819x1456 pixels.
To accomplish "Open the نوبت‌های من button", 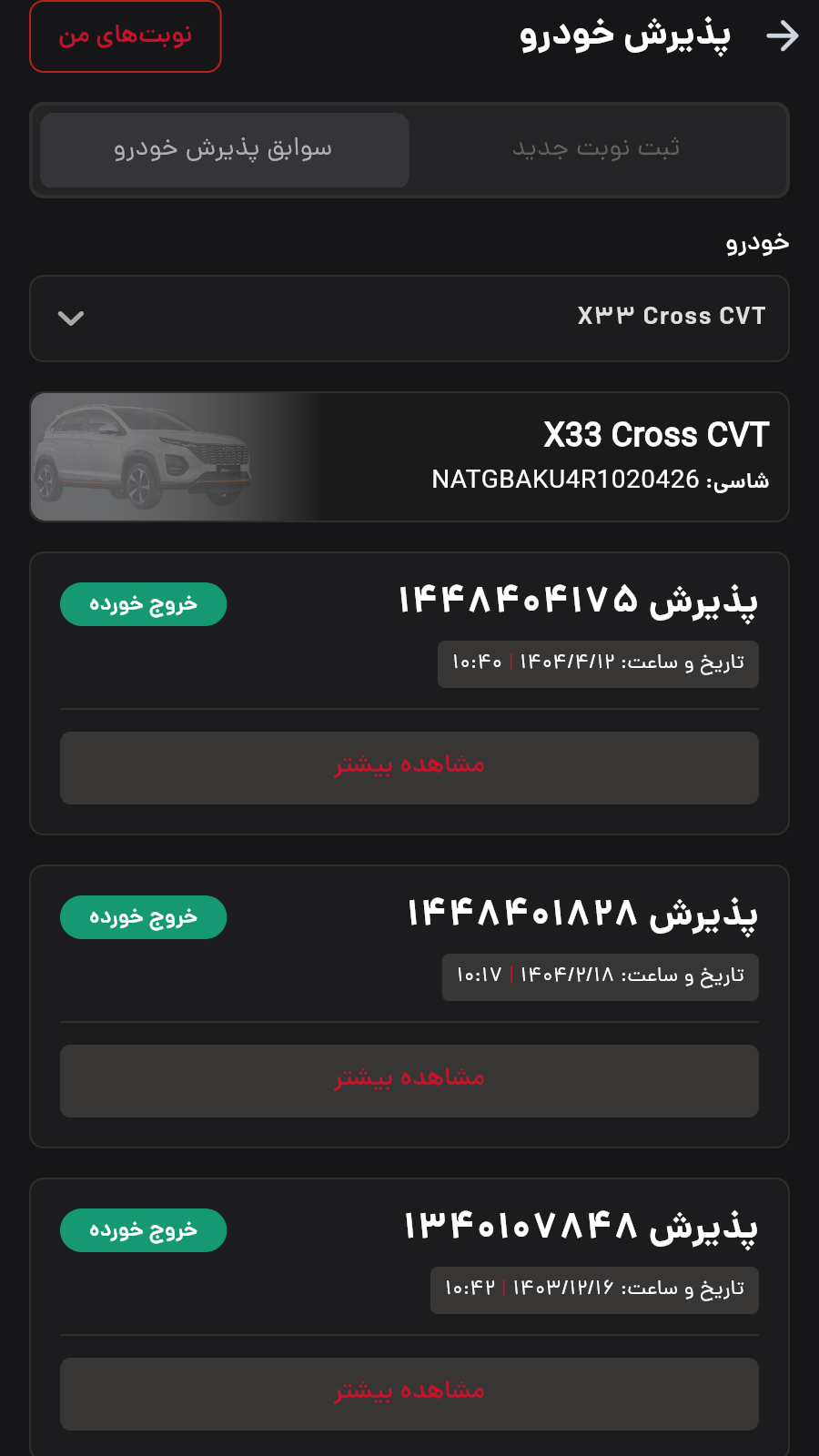I will click(126, 36).
